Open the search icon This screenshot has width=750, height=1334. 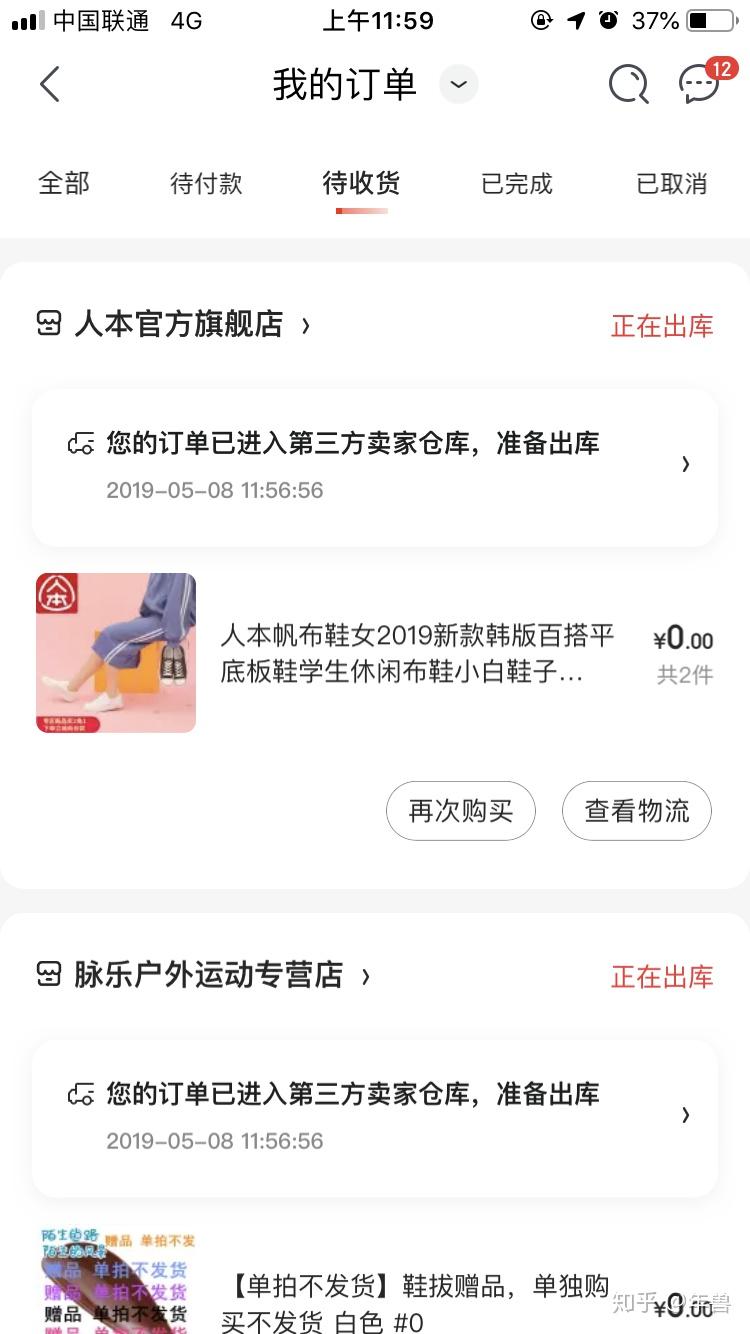coord(628,85)
